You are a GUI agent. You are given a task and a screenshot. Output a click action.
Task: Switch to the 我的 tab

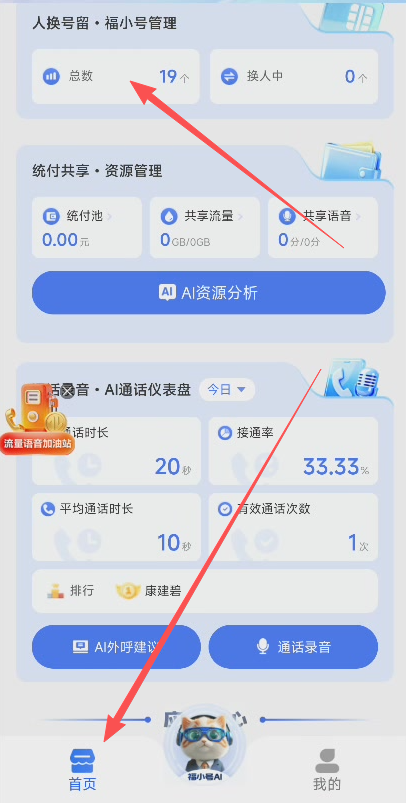(x=327, y=769)
